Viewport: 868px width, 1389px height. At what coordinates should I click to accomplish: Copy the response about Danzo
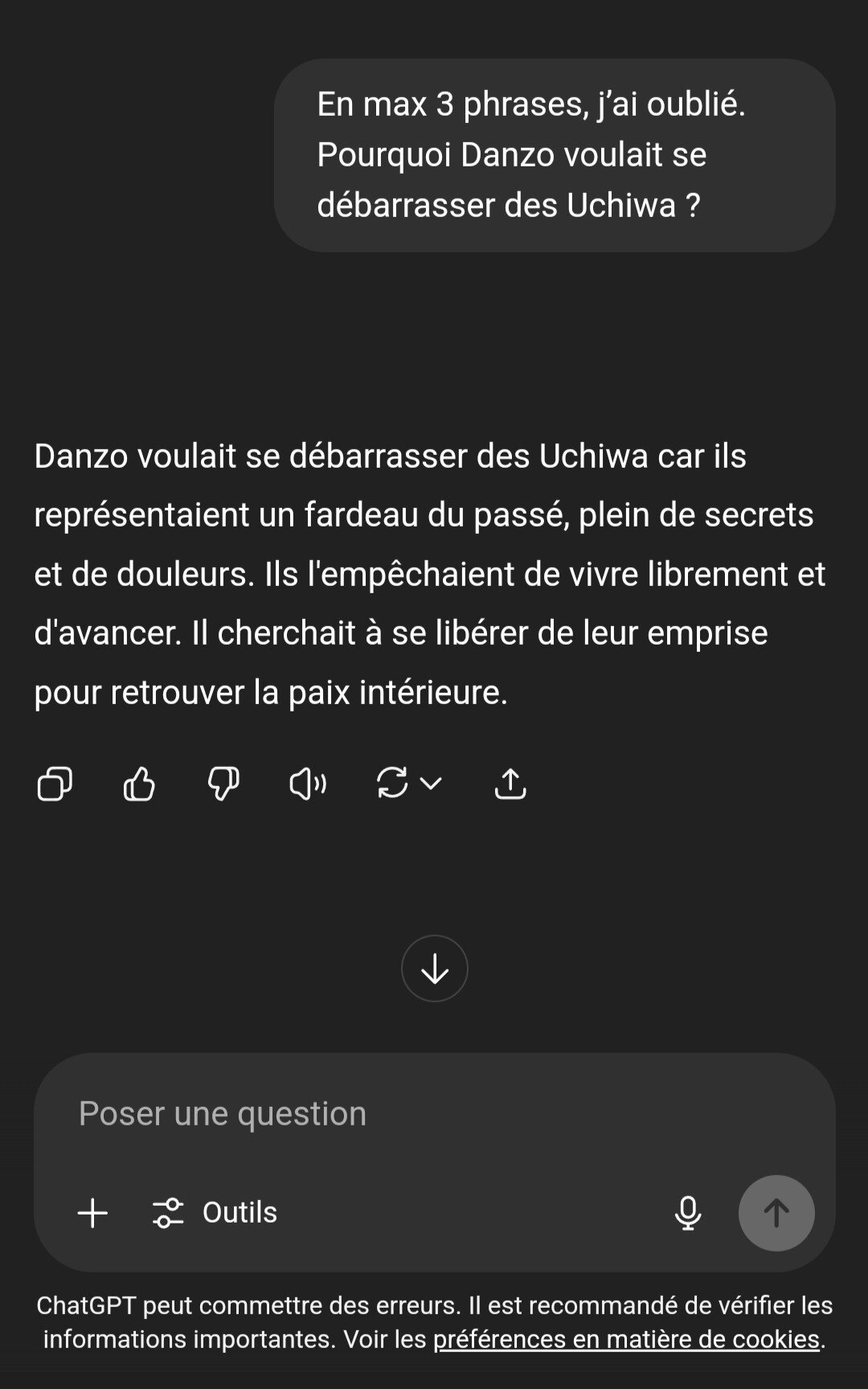[55, 784]
